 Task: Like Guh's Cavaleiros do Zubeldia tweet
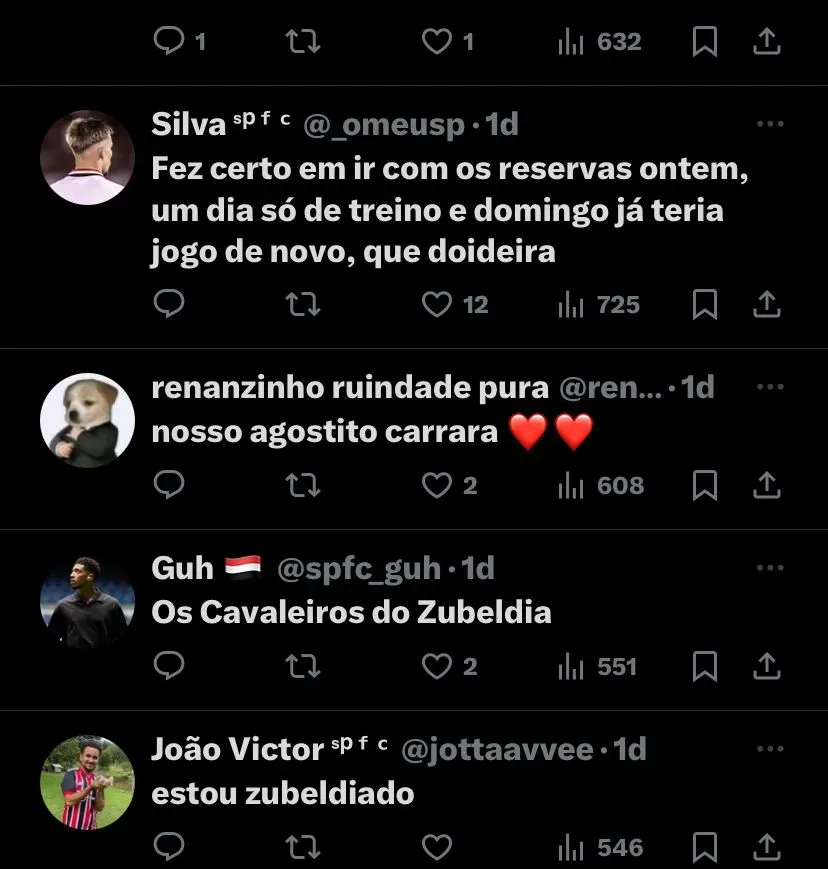(437, 666)
